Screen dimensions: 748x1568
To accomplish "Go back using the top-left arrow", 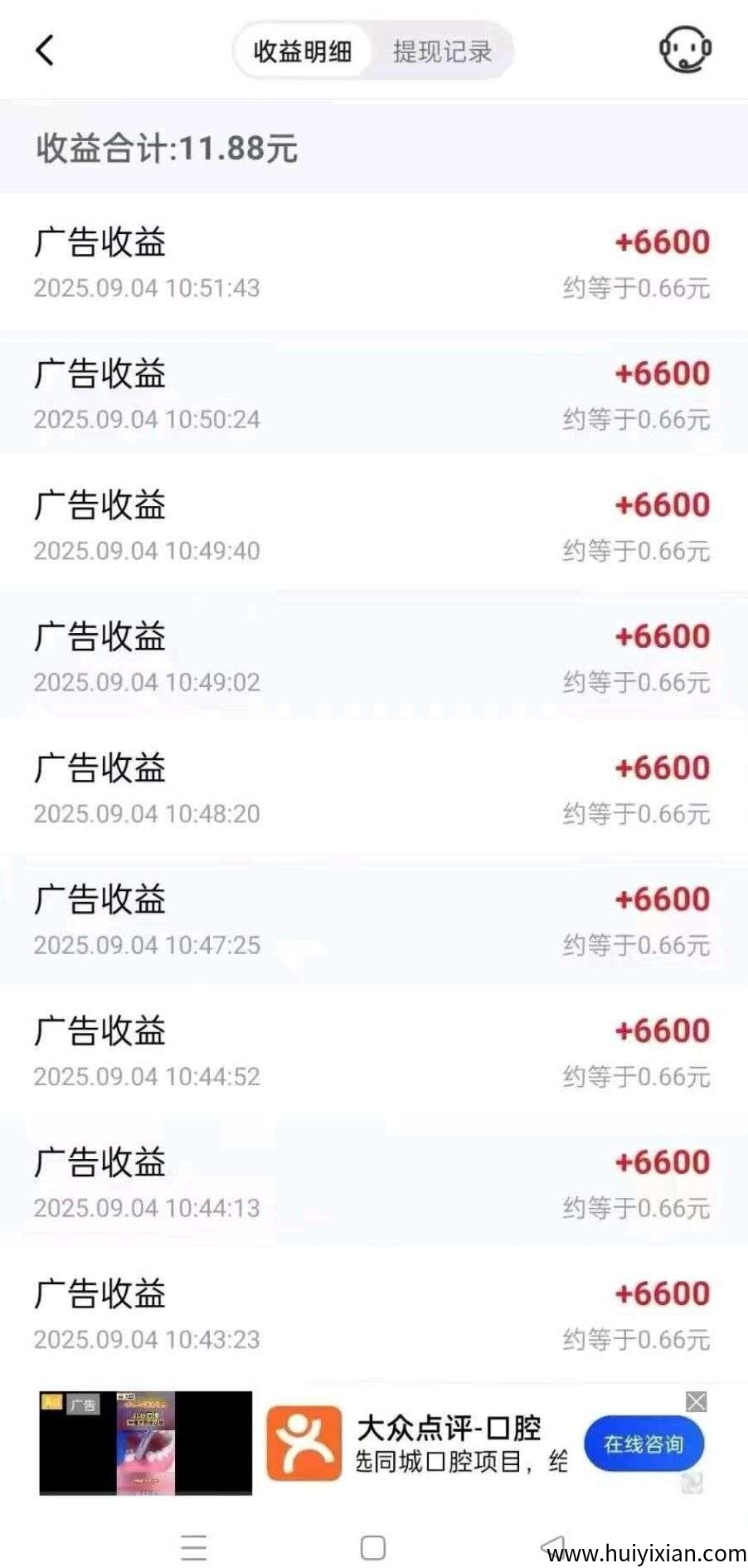I will [x=46, y=51].
